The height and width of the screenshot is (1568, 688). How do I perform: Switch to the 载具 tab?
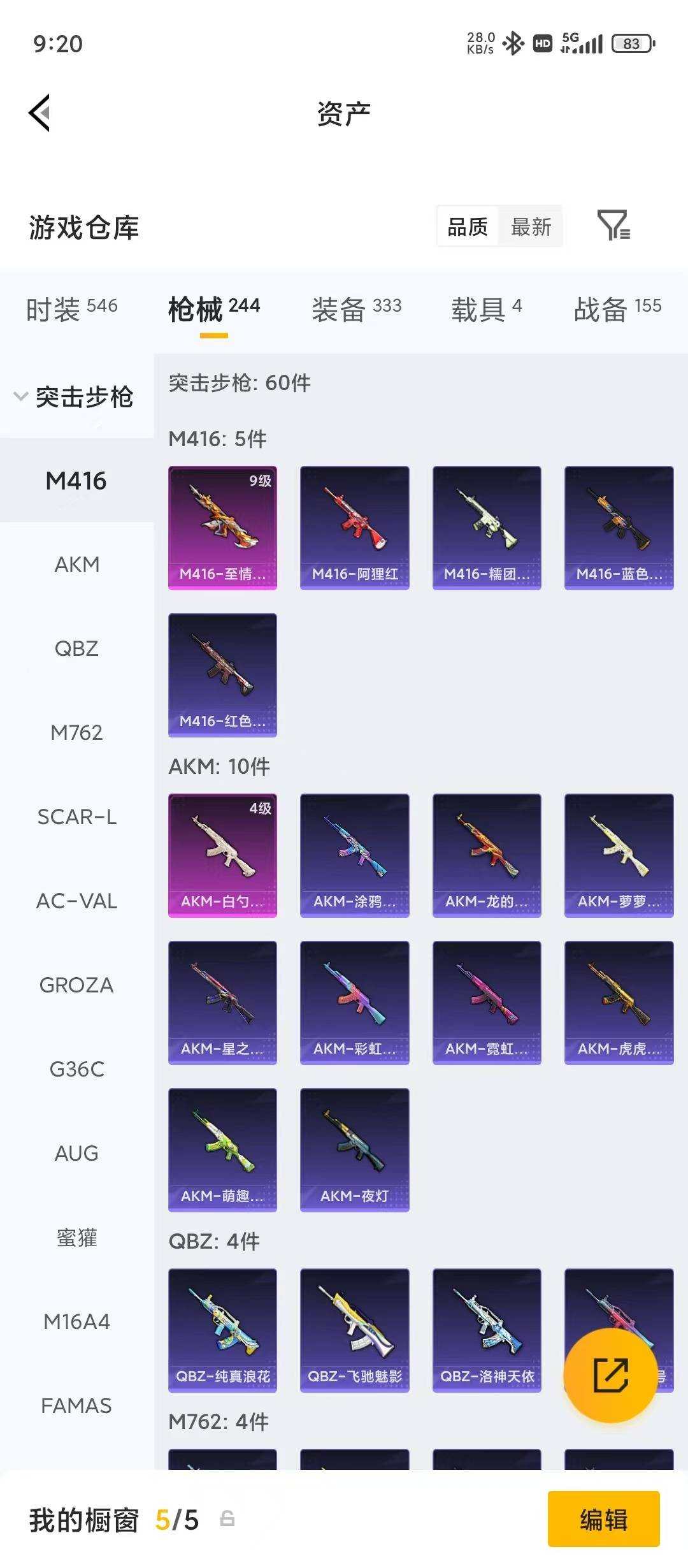click(487, 309)
